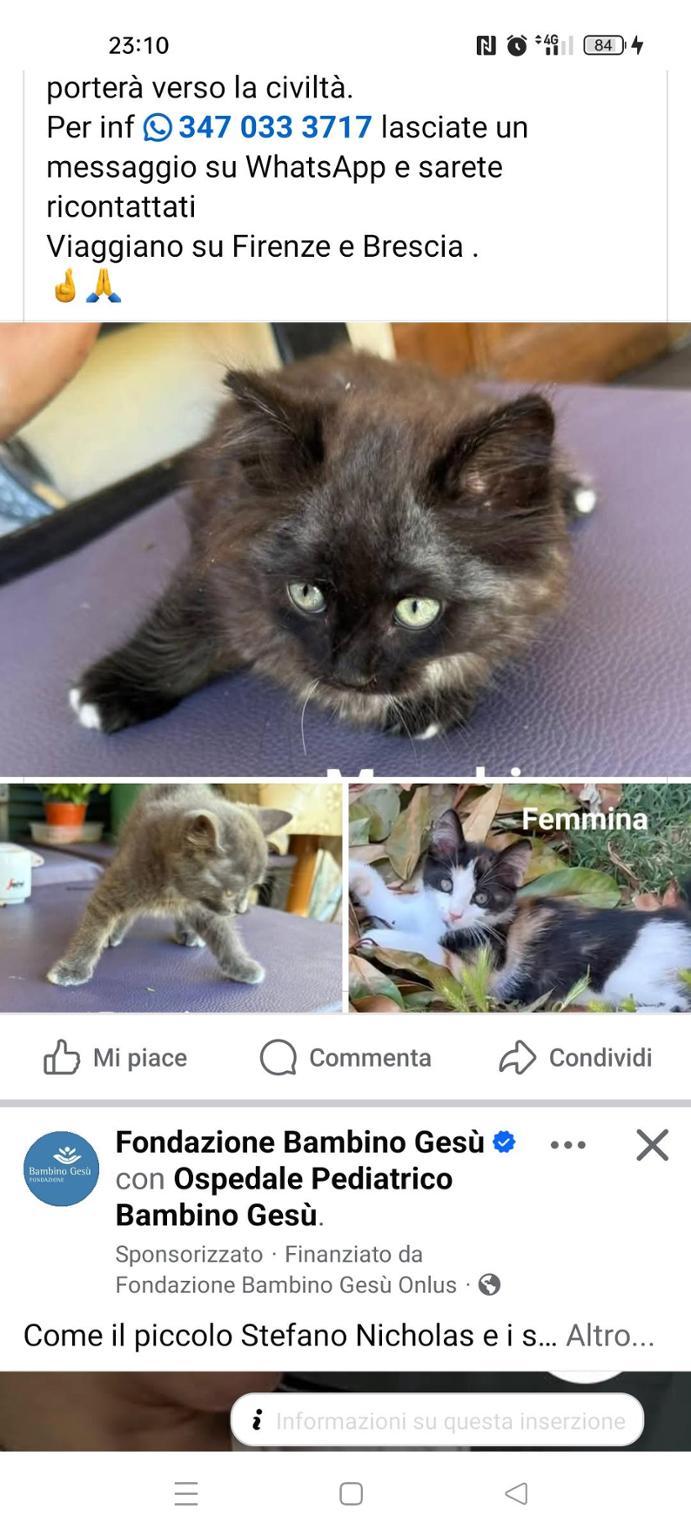Share the post with Condividi
This screenshot has width=691, height=1536.
[575, 1057]
